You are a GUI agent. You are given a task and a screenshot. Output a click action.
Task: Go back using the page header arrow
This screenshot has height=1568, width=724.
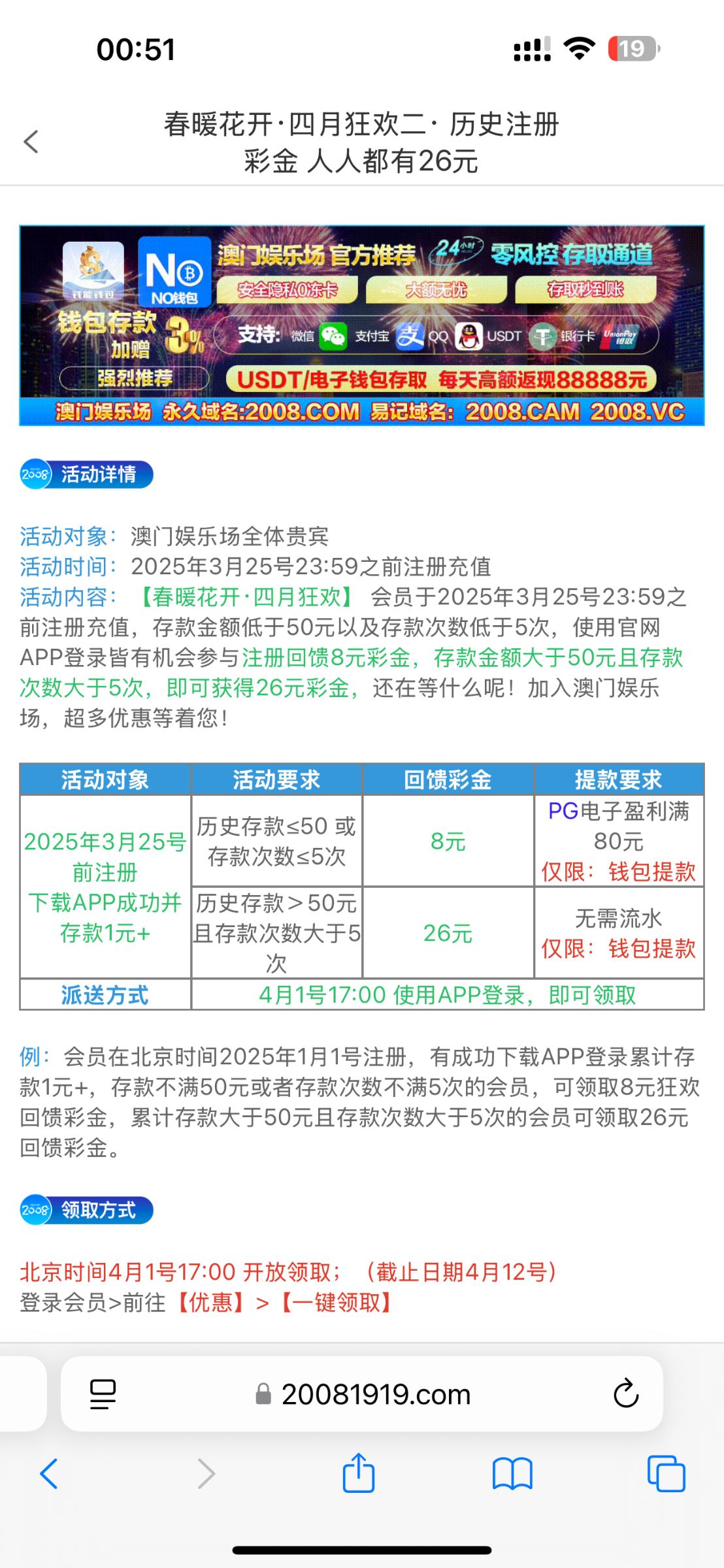tap(31, 141)
